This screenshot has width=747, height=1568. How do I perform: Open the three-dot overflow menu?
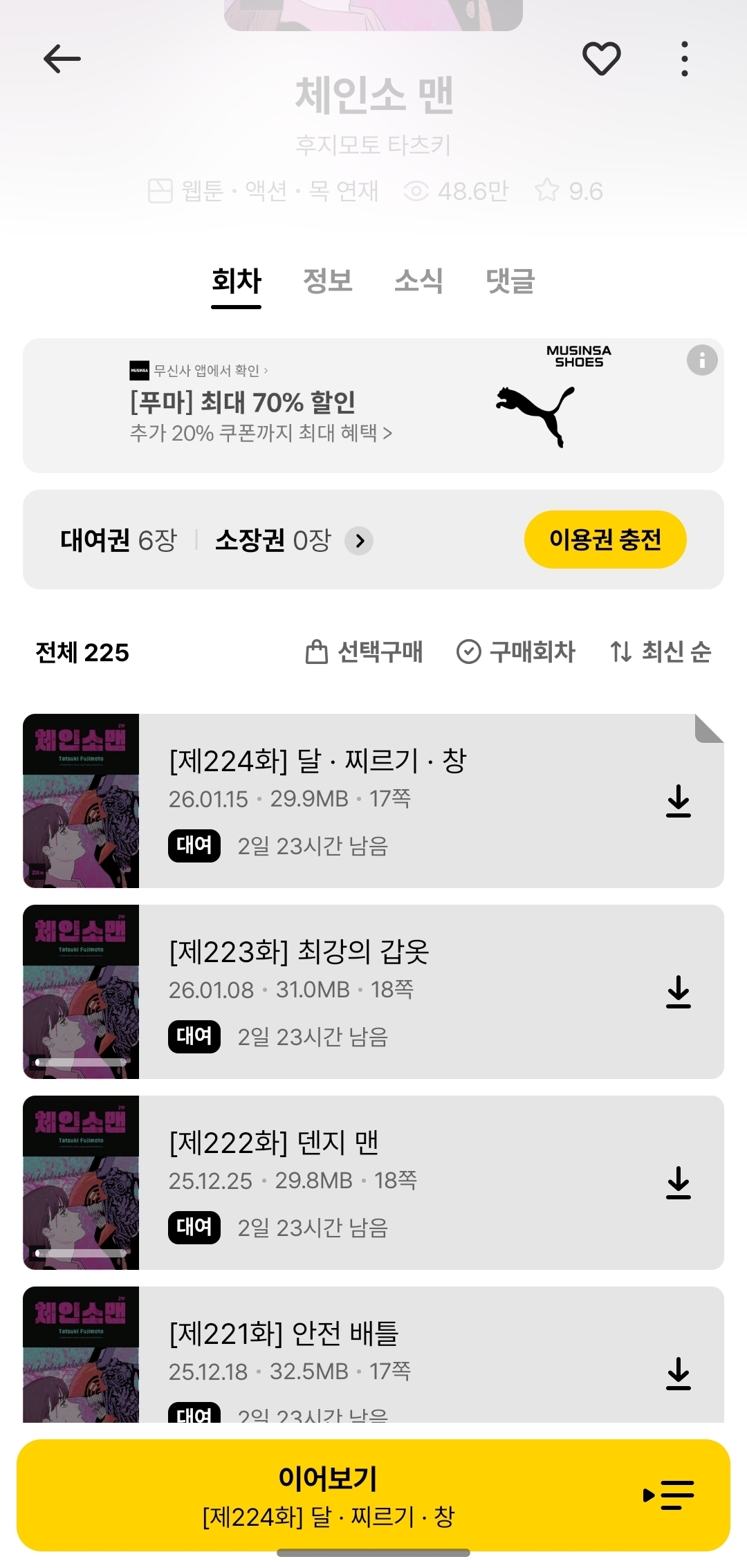tap(684, 59)
